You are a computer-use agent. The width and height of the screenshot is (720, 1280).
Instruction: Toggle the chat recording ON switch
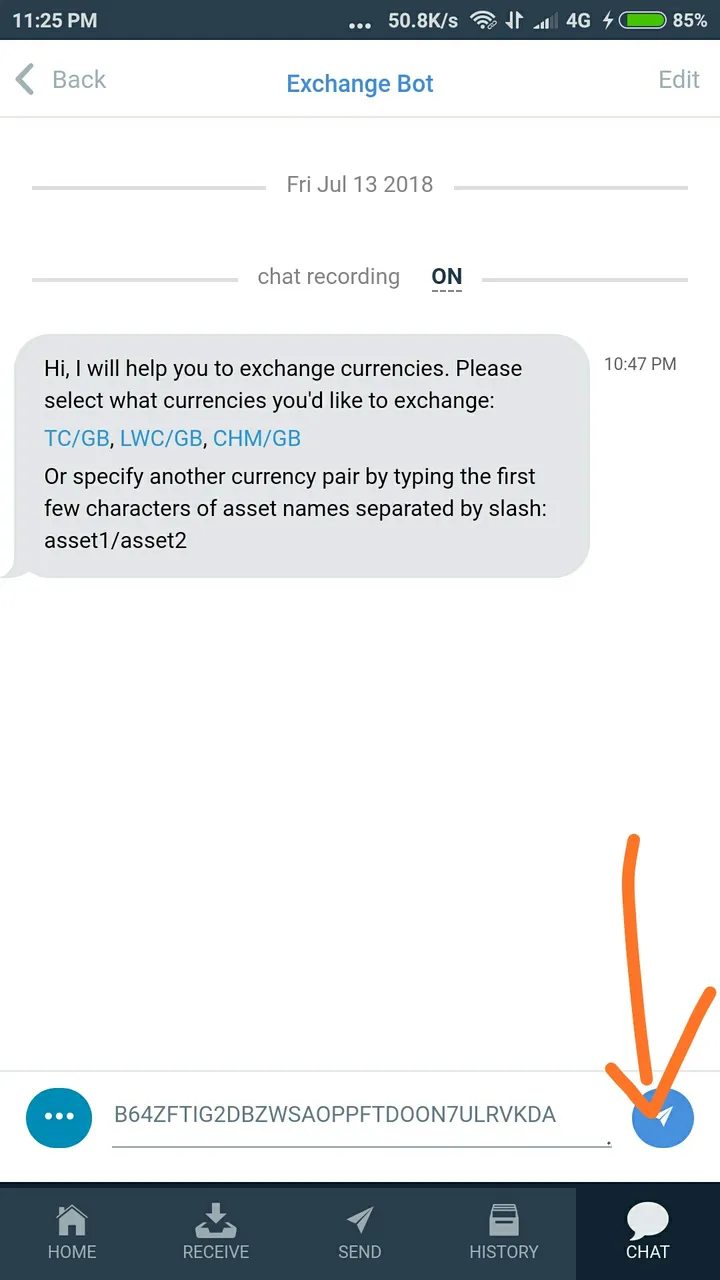click(x=447, y=277)
